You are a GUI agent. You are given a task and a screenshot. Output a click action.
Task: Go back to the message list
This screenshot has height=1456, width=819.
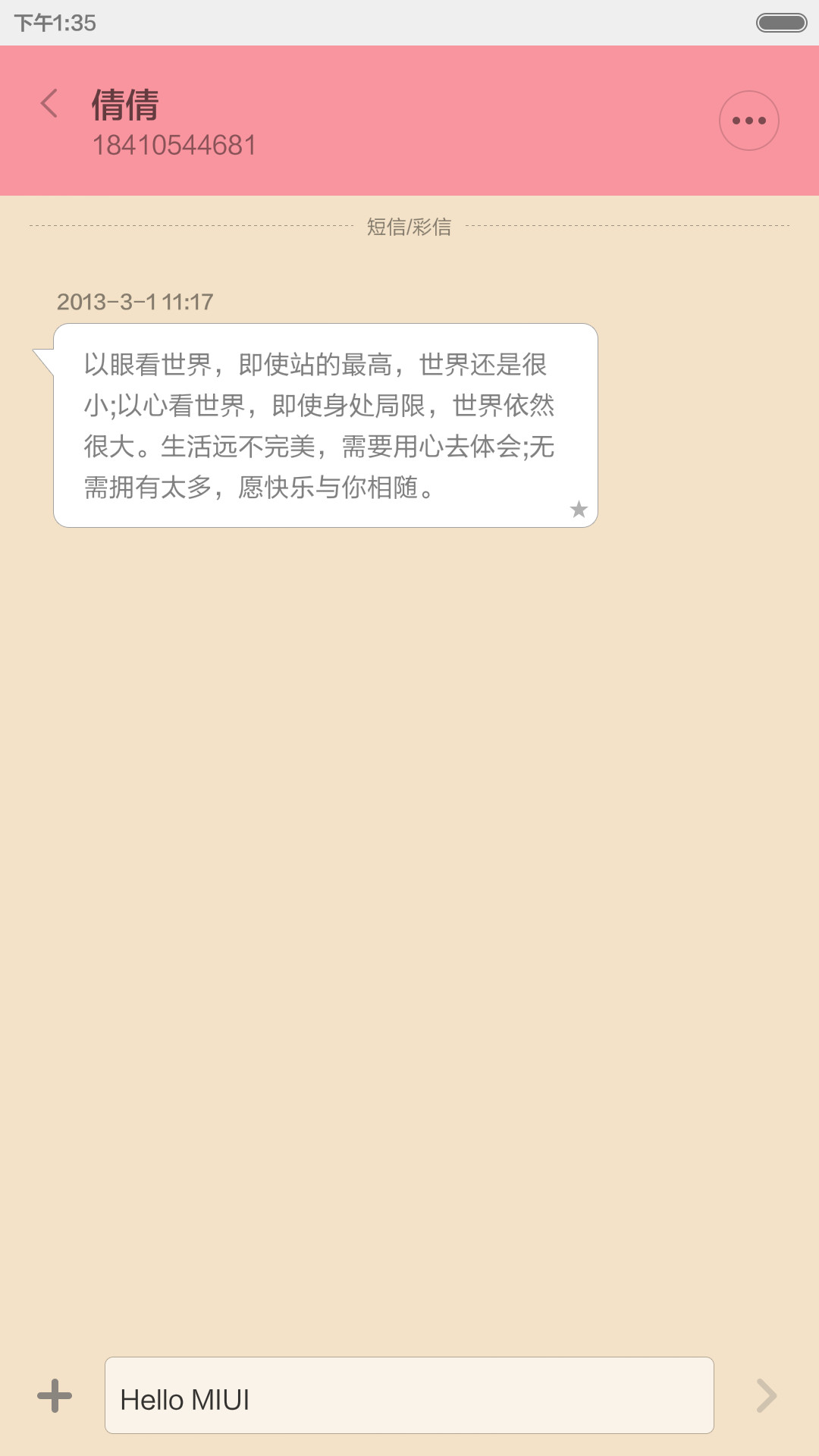49,104
